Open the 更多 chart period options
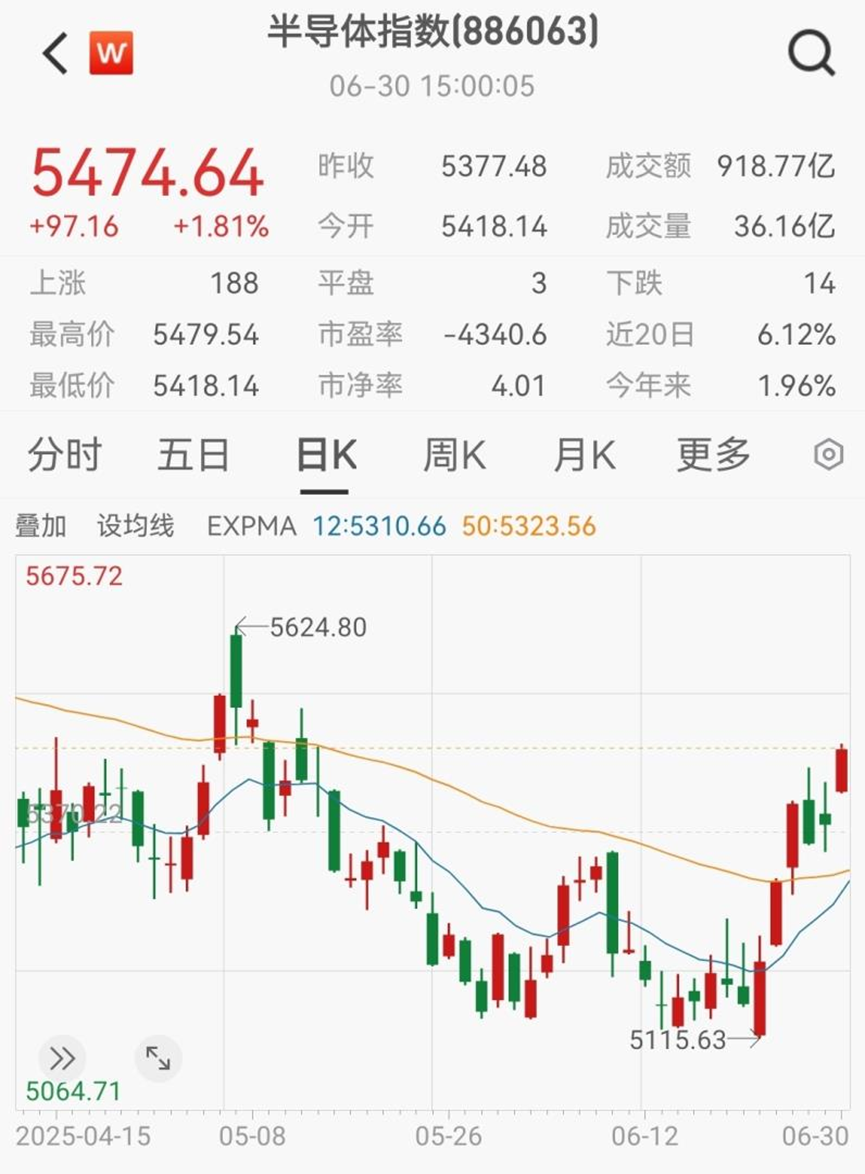 coord(713,456)
